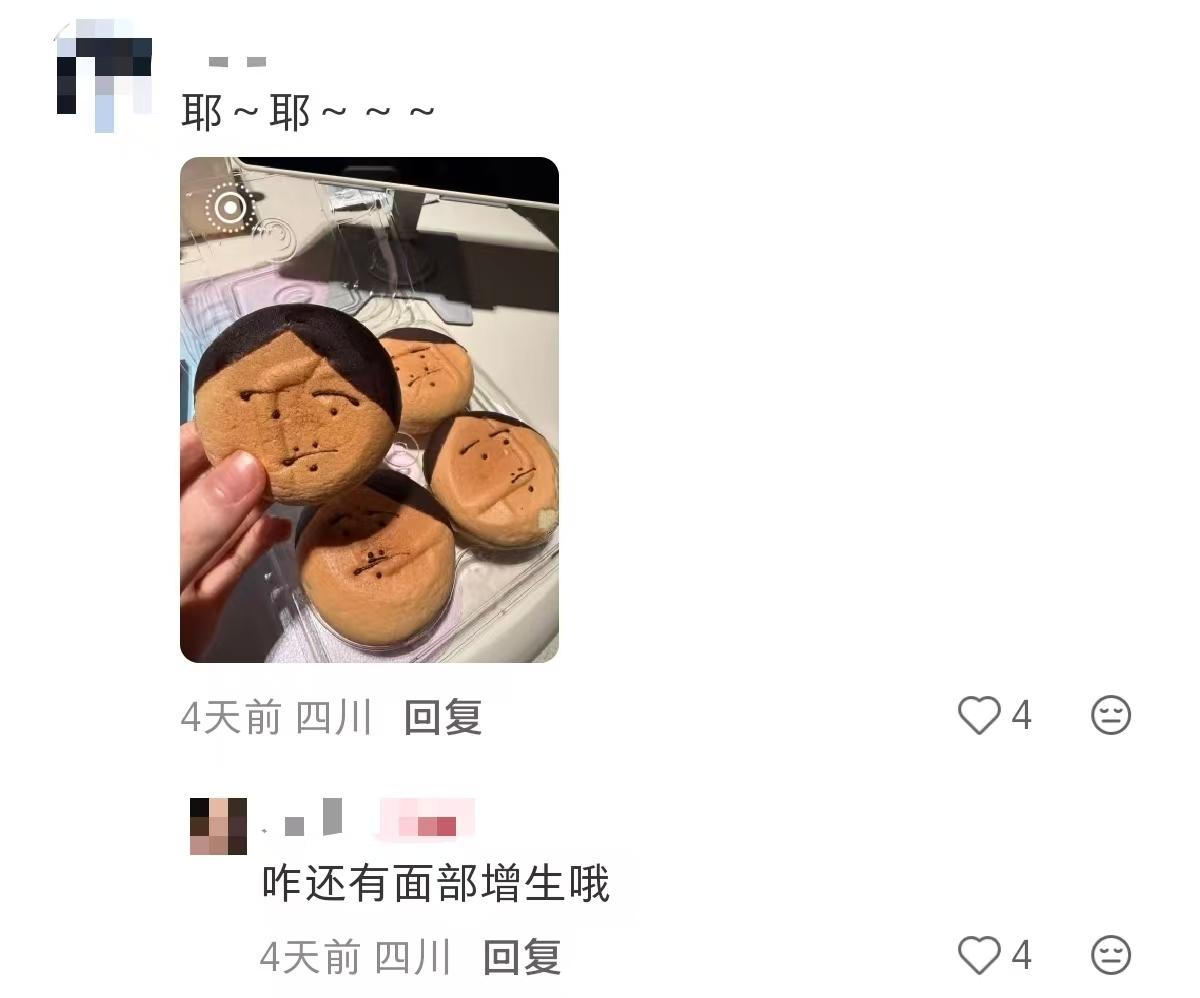Viewport: 1200px width, 998px height.
Task: Open the replier's profile avatar
Action: point(218,826)
